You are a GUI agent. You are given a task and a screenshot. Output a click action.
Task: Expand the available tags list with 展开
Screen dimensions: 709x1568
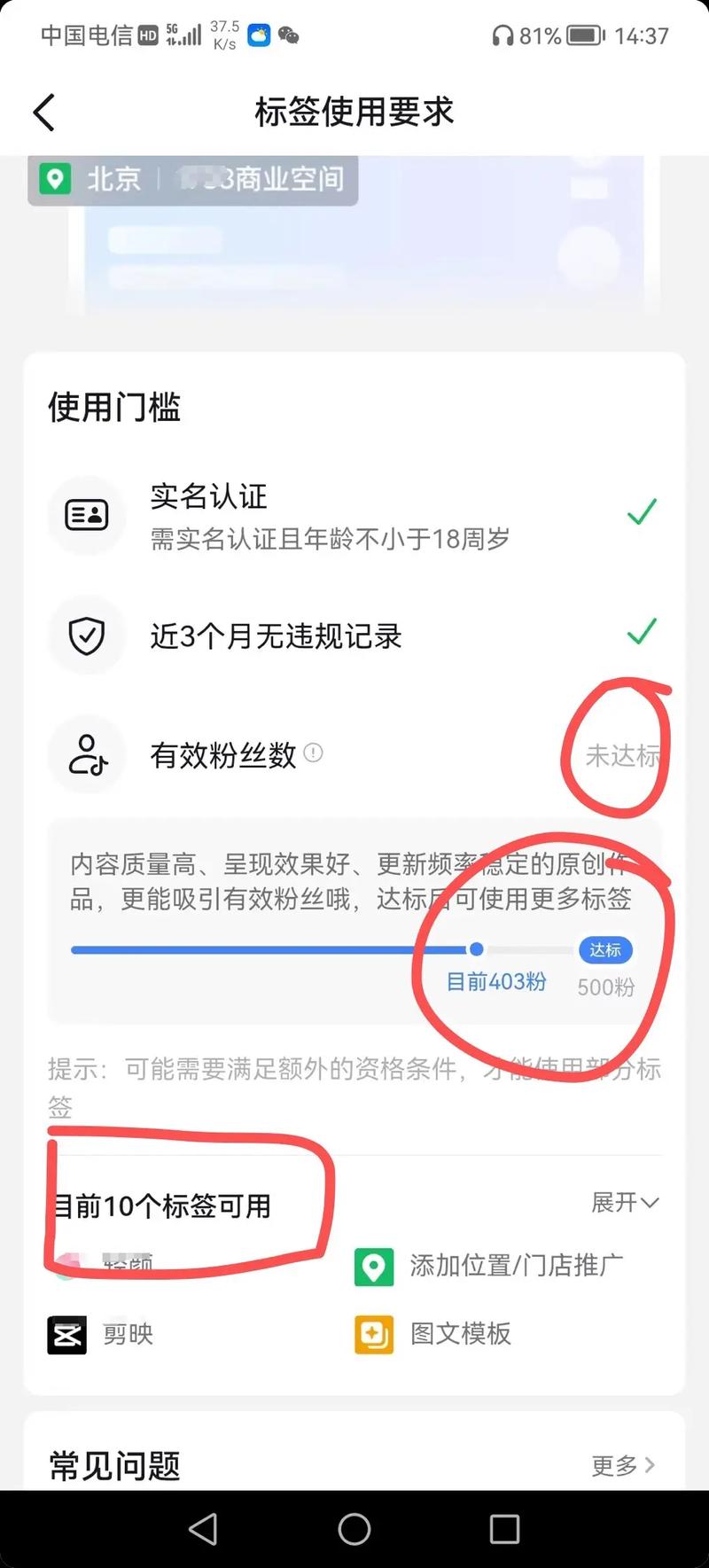tap(625, 1203)
